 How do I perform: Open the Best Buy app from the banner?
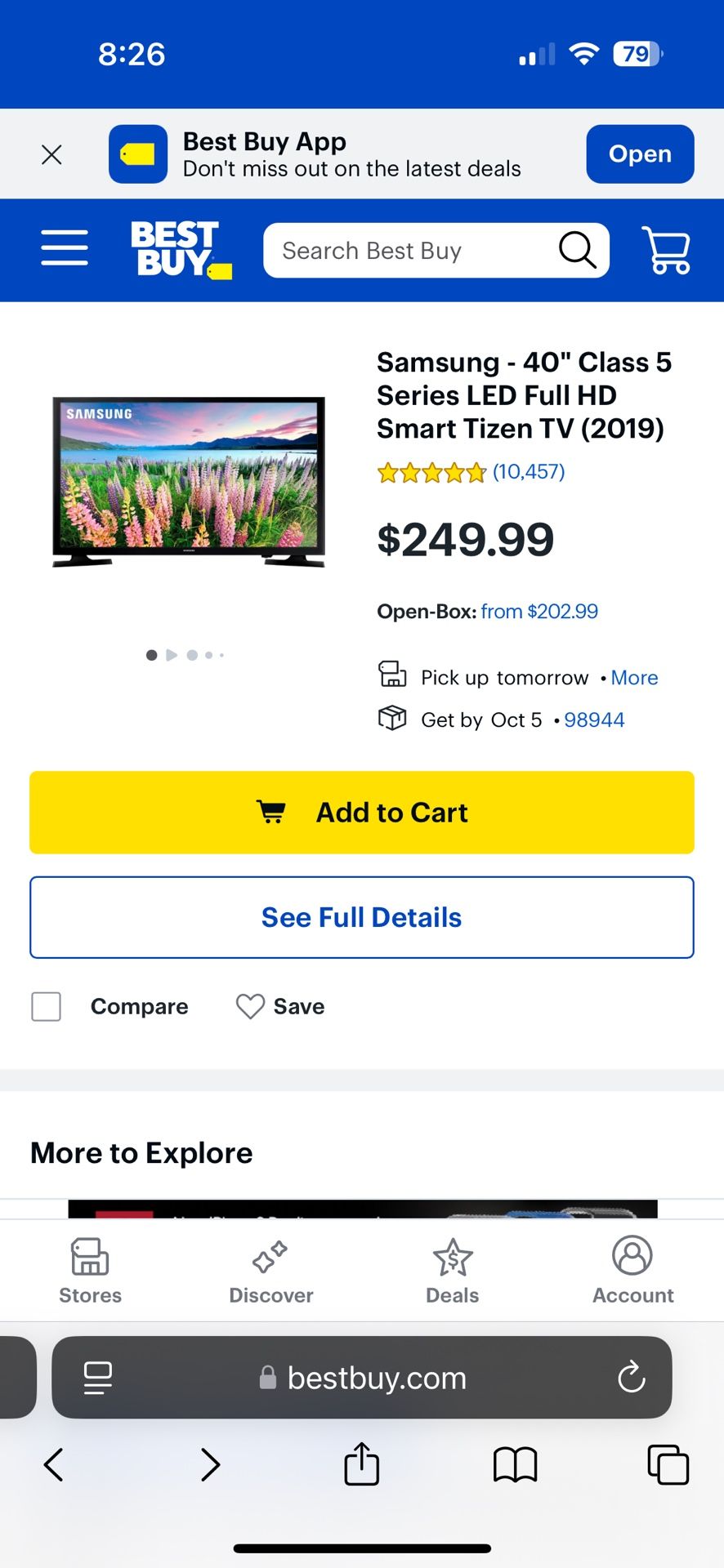tap(639, 154)
